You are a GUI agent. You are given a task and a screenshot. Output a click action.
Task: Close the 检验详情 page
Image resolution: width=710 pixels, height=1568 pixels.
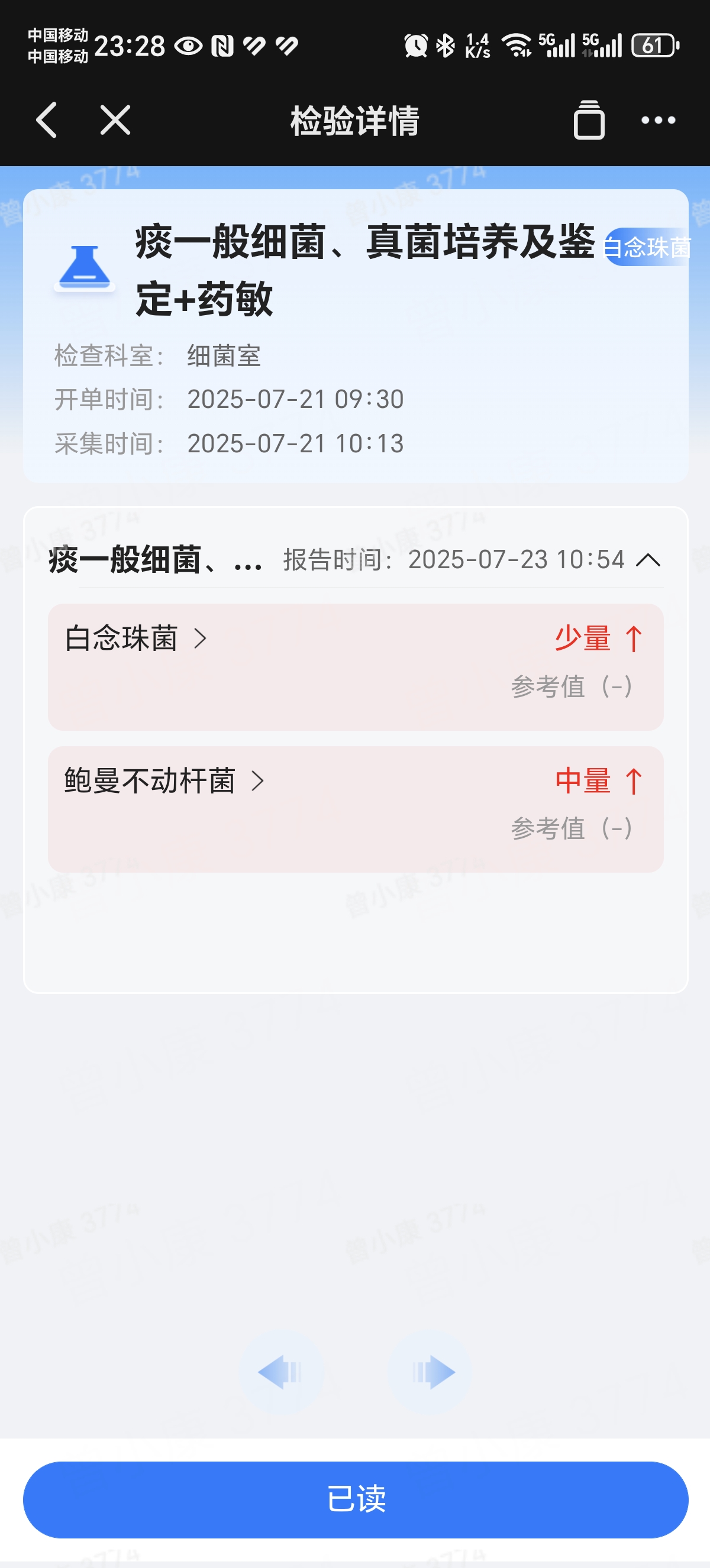pos(115,120)
